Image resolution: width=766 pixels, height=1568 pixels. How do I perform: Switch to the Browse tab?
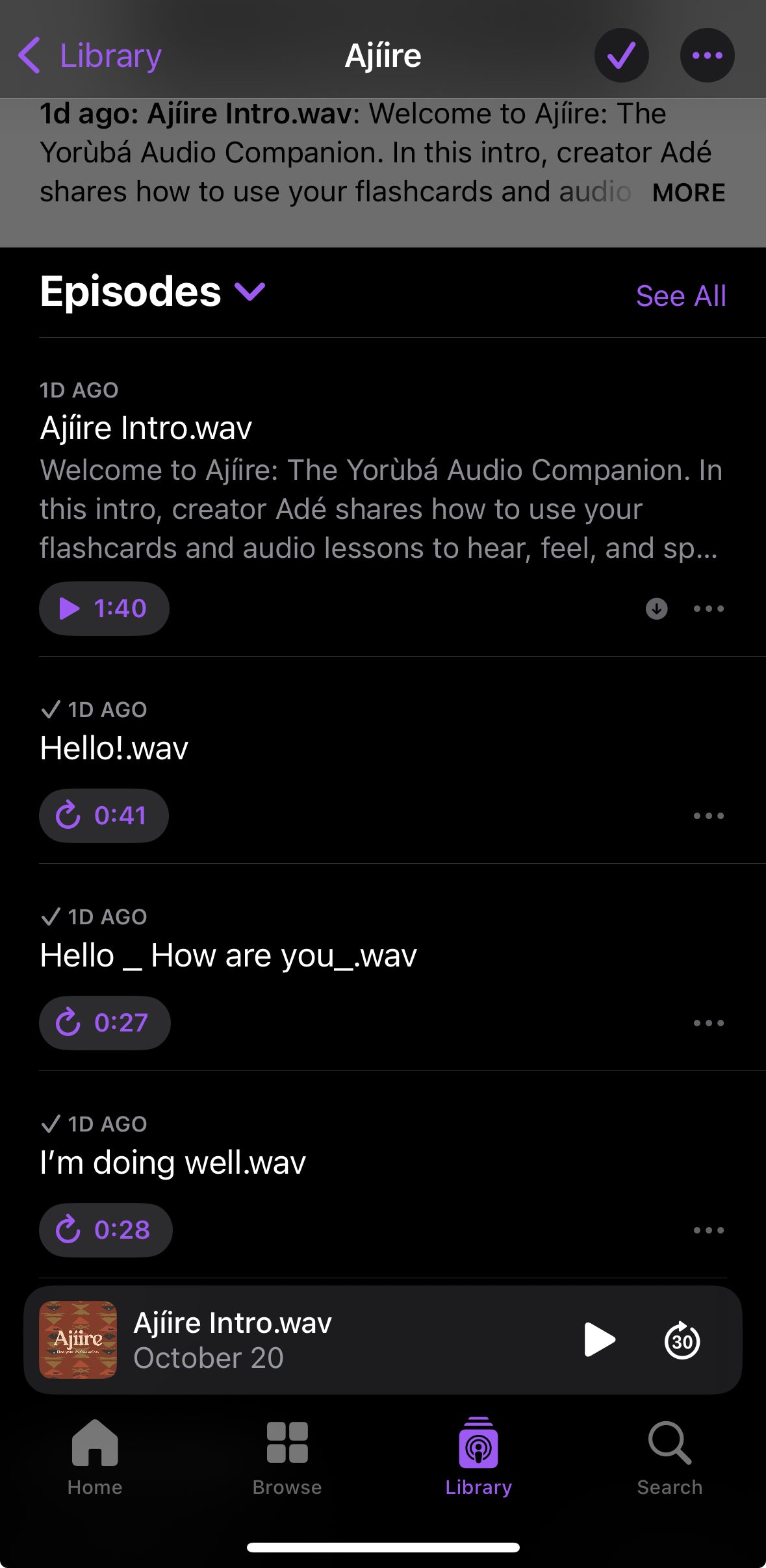(287, 1457)
